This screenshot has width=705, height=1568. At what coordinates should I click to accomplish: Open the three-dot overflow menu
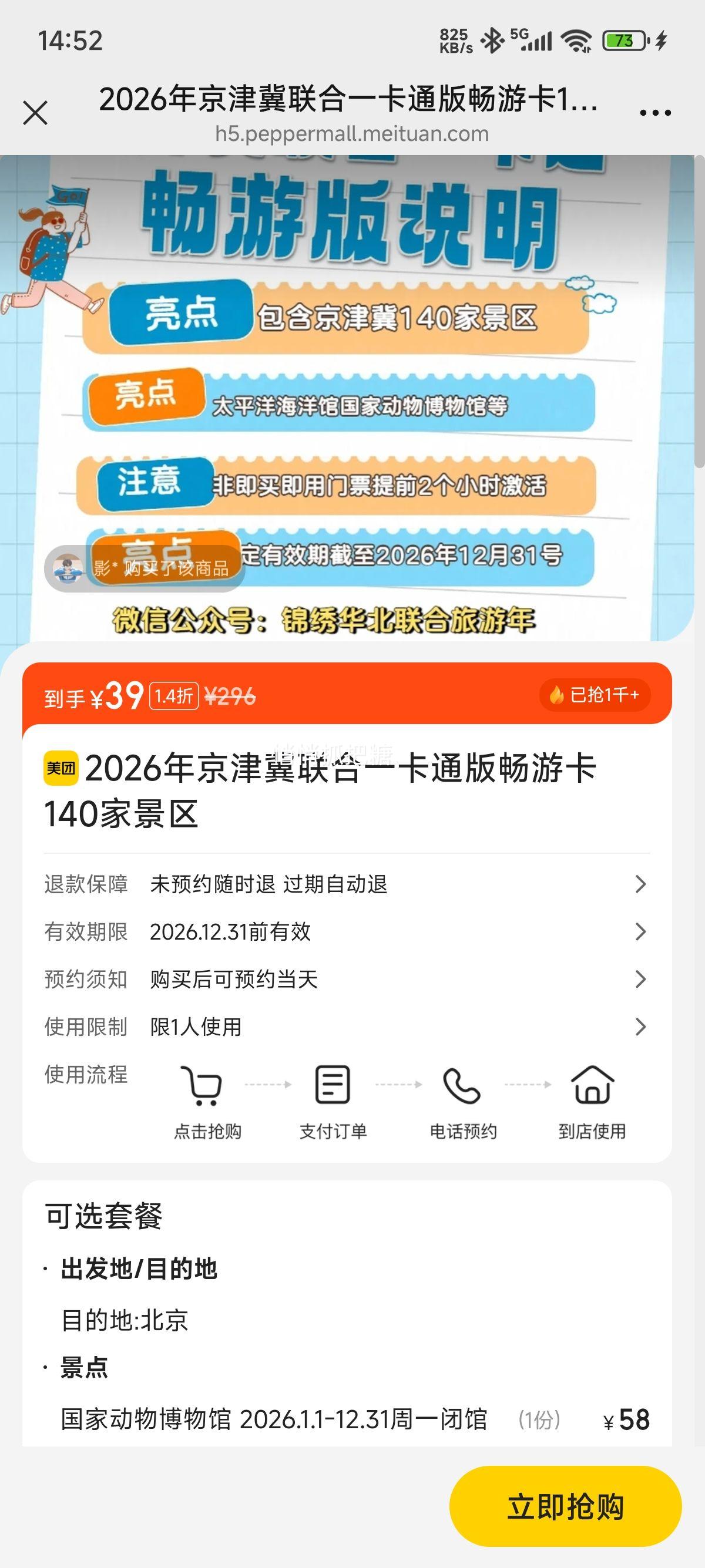click(x=655, y=113)
